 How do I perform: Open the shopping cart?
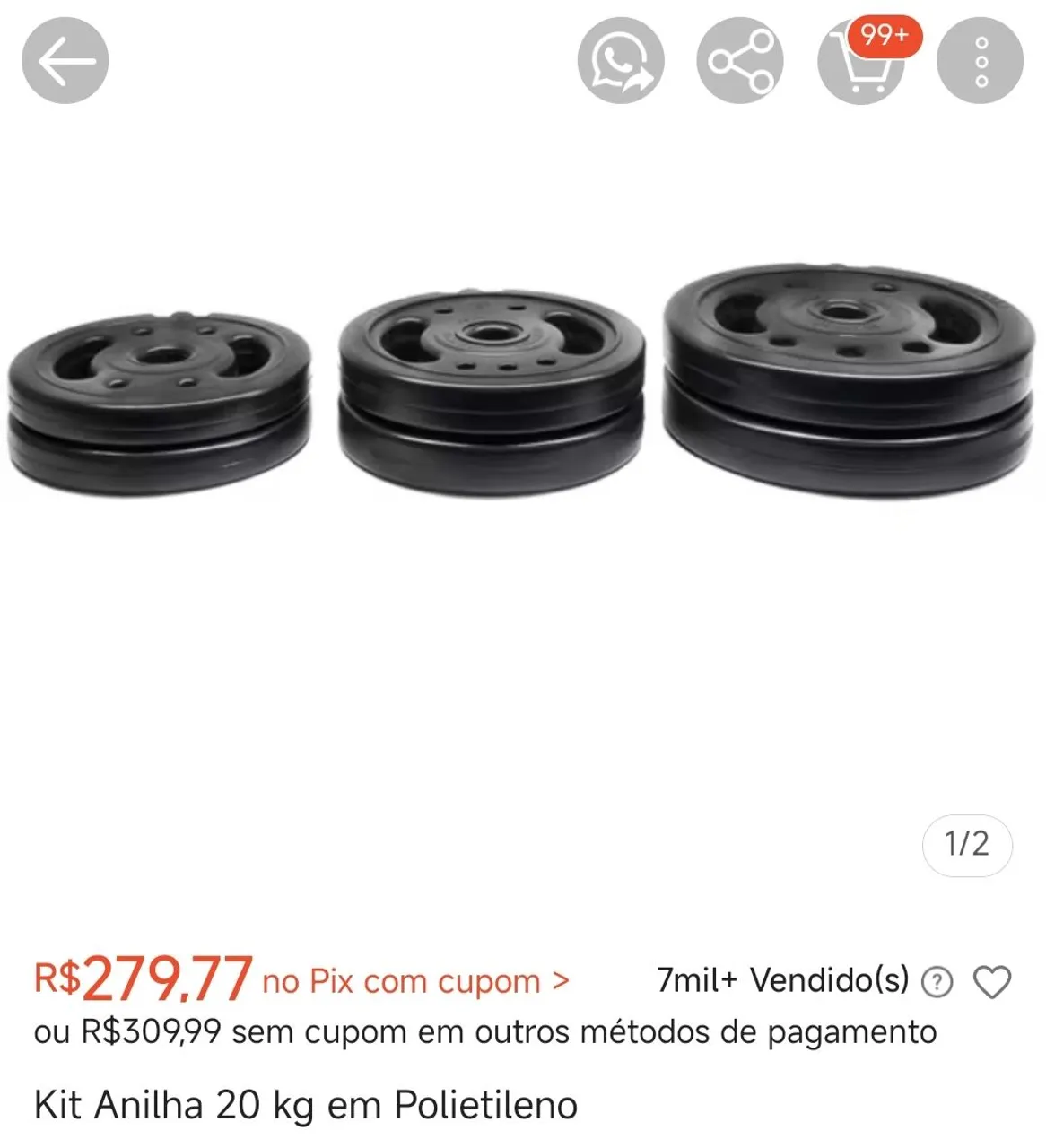861,61
